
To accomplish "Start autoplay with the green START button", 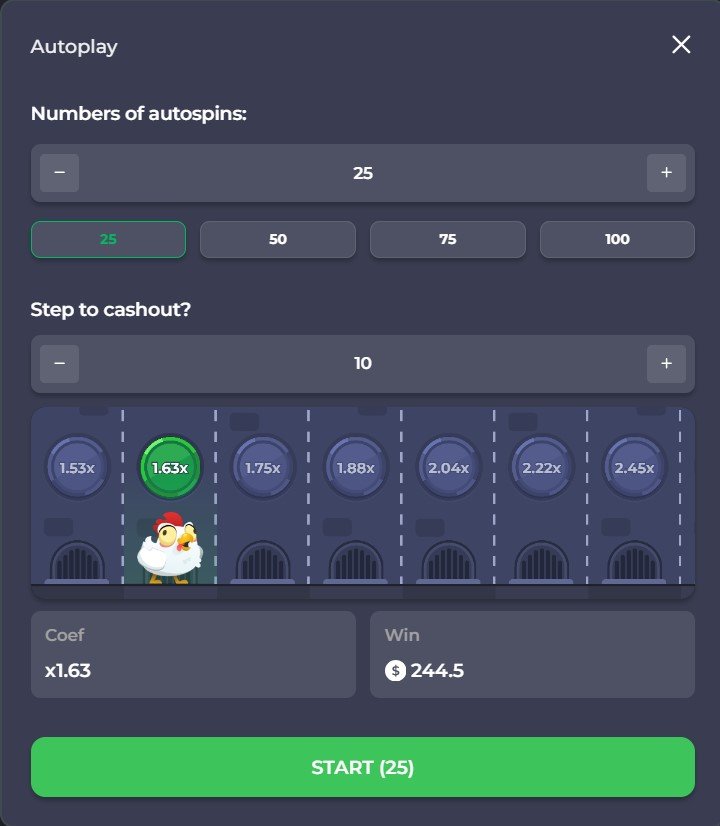I will coord(363,767).
